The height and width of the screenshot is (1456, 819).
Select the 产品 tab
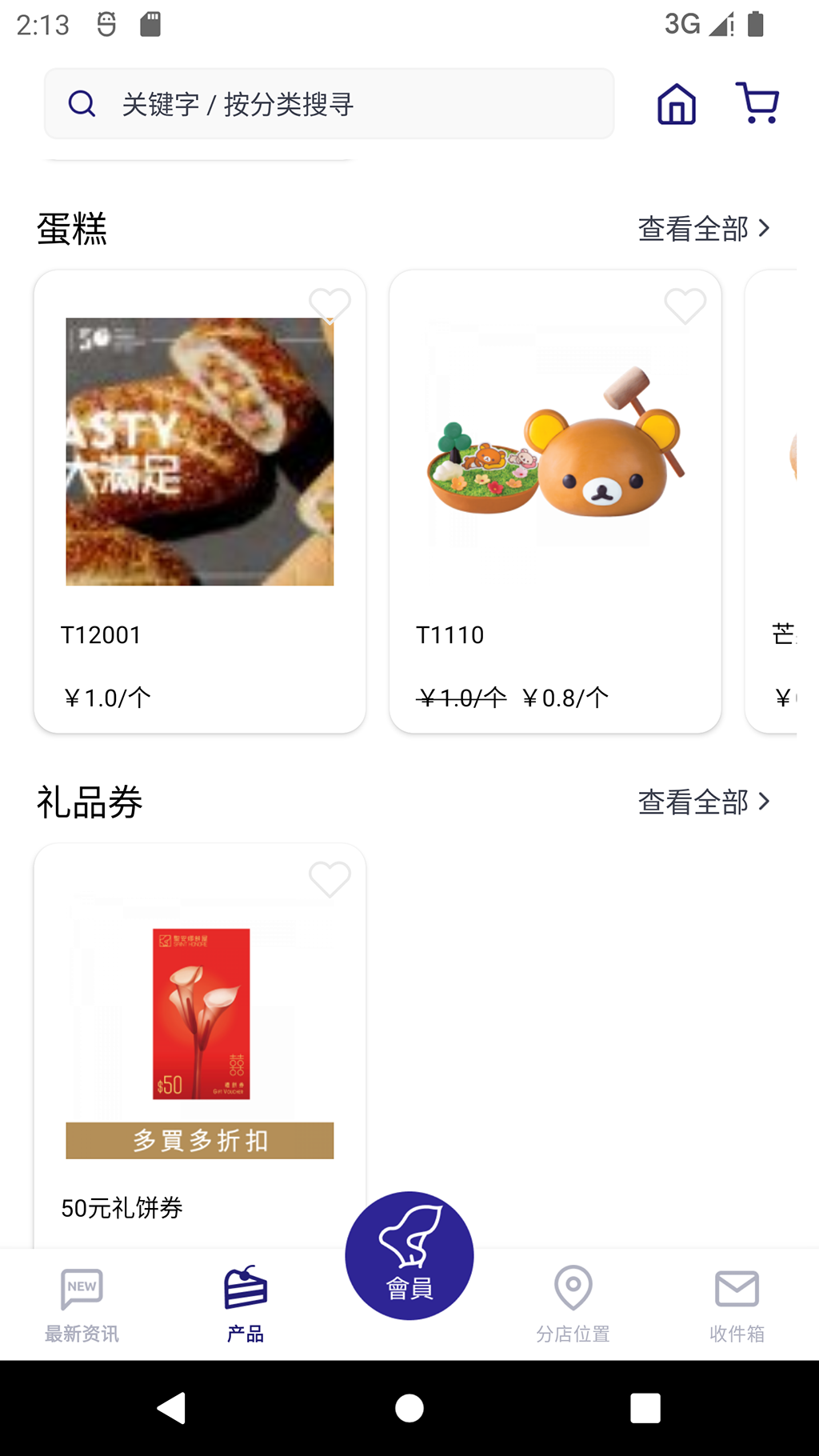[x=246, y=1304]
